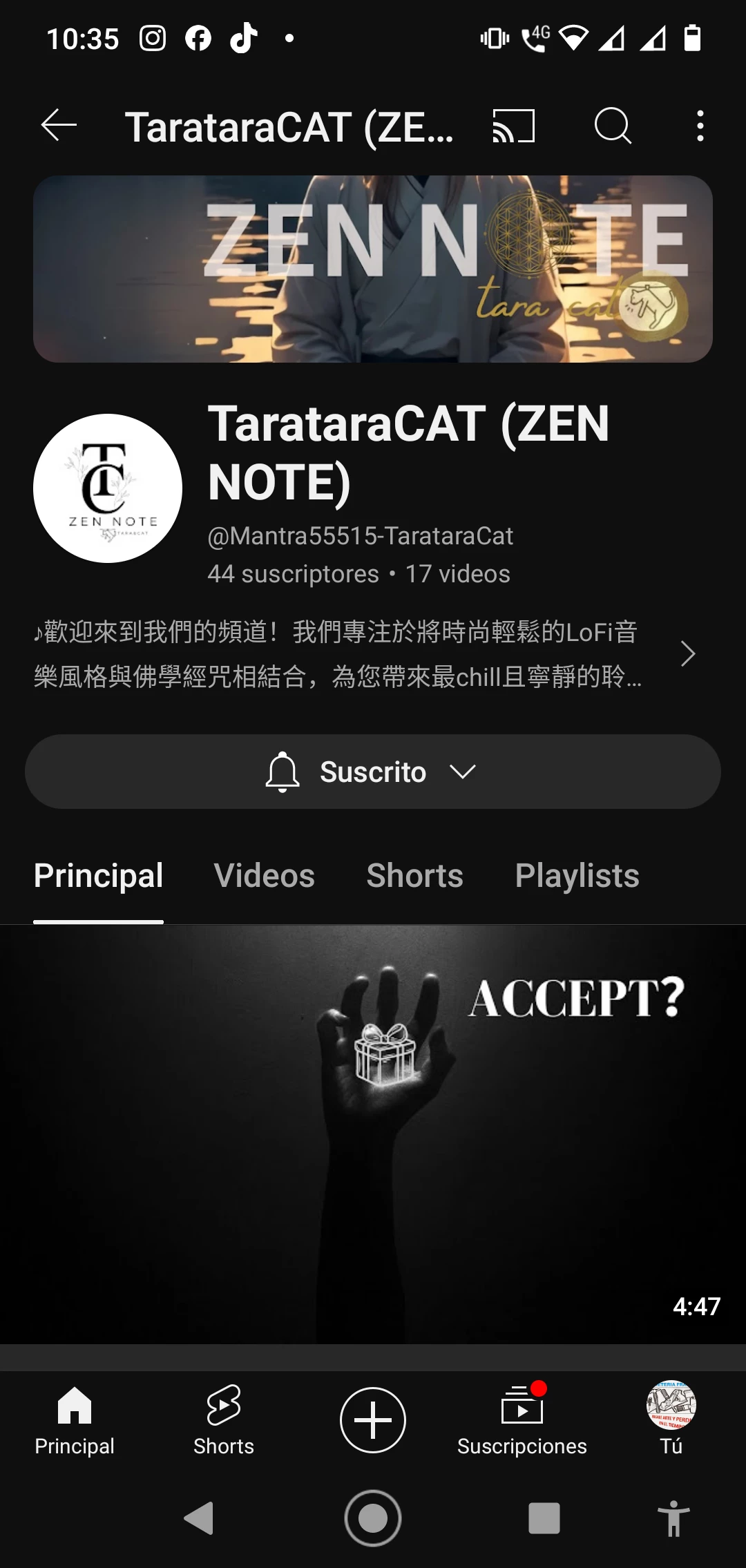Switch to the Videos tab
The image size is (746, 1568).
pos(265,876)
